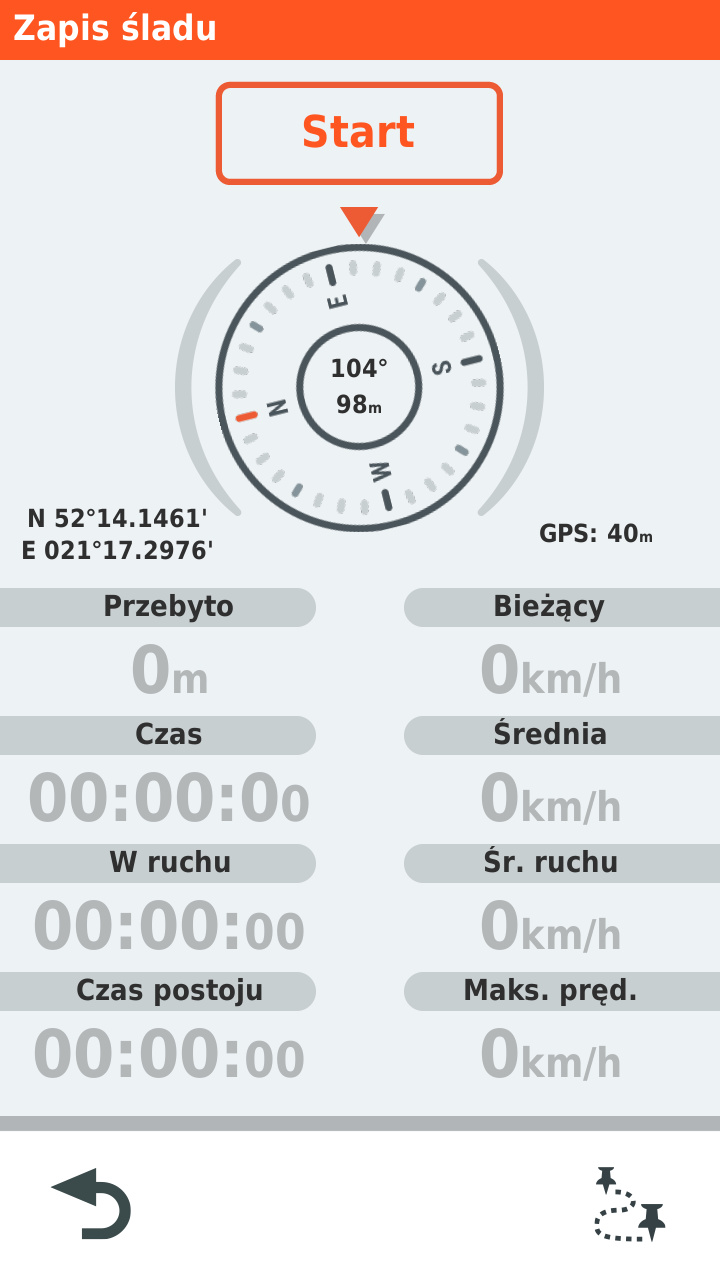Tap Start to begin track recording
The image size is (720, 1280).
359,133
